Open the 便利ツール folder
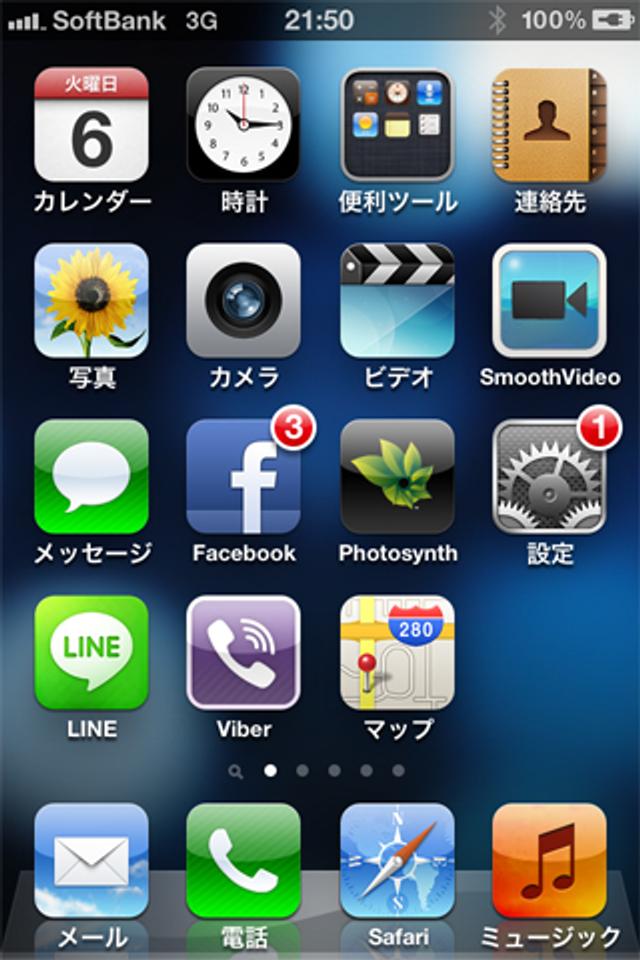 point(397,125)
